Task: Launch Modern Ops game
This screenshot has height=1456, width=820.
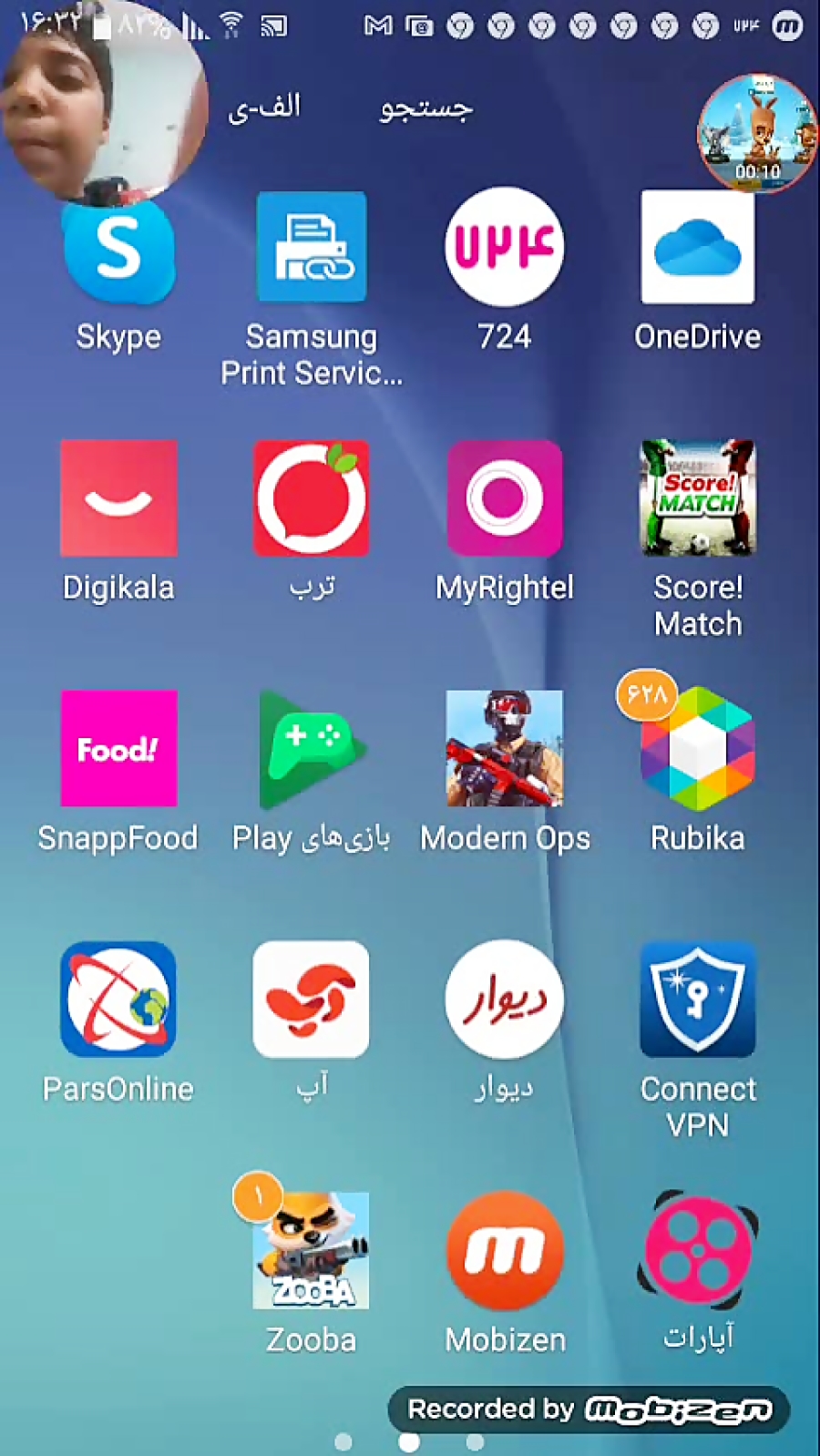Action: [505, 749]
